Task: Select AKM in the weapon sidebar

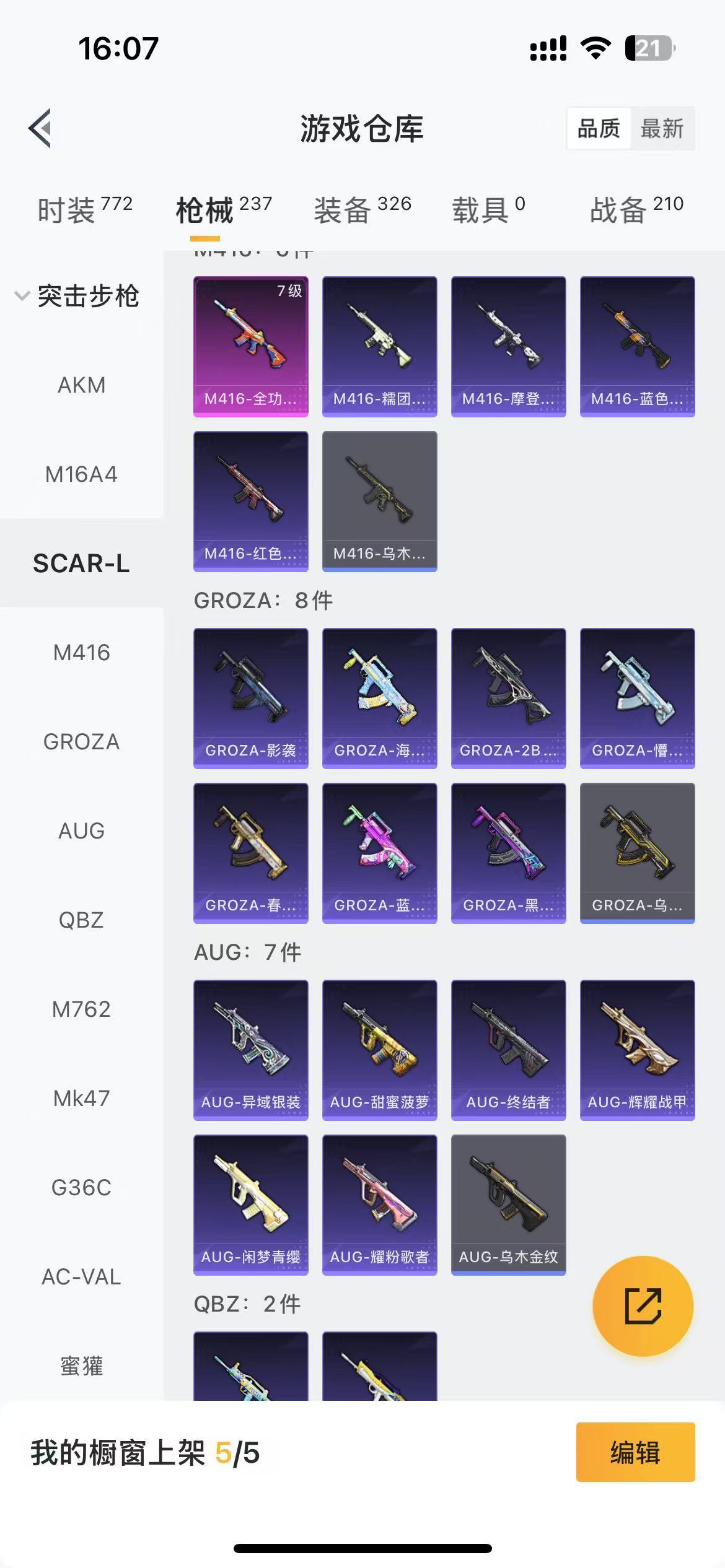Action: (x=81, y=385)
